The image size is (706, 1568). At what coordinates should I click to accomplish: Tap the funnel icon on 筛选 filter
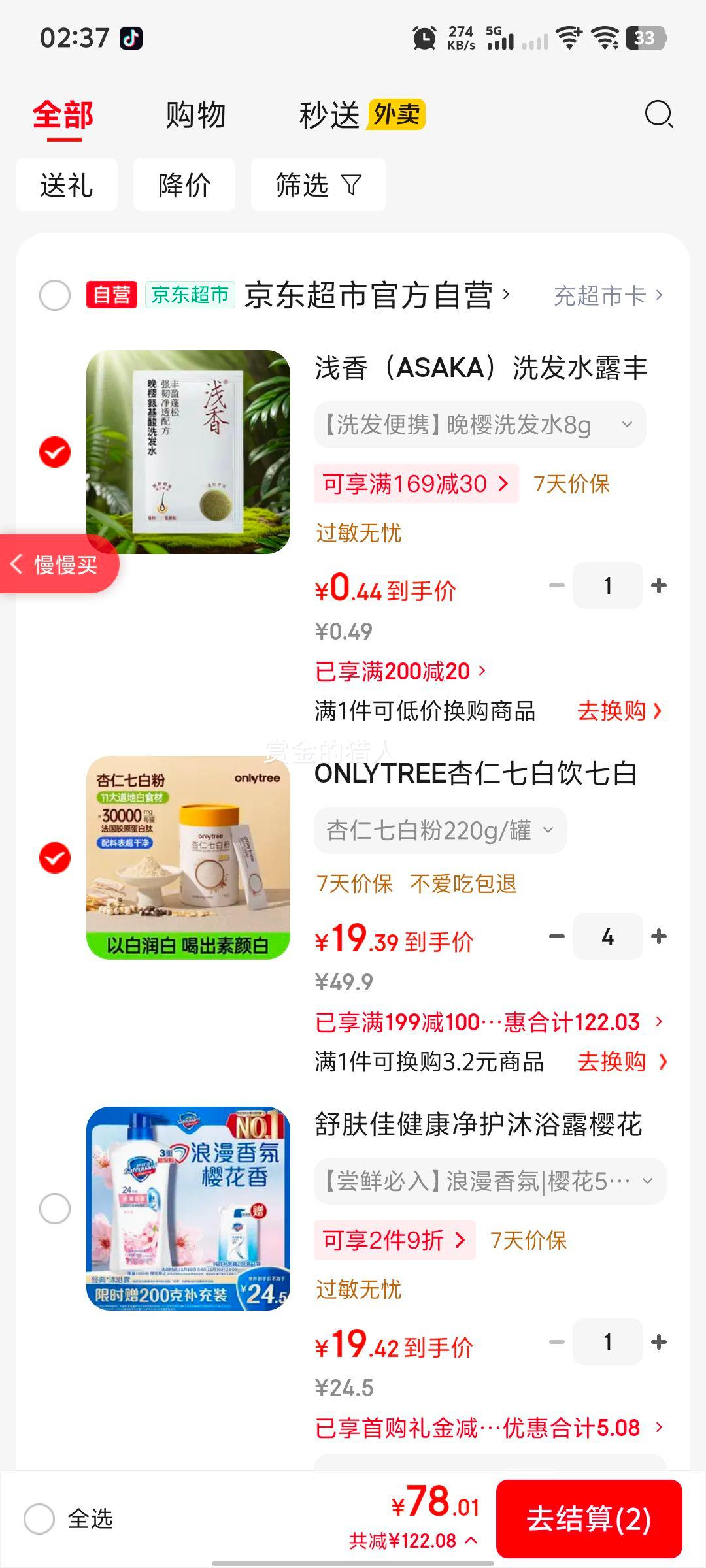click(x=352, y=184)
